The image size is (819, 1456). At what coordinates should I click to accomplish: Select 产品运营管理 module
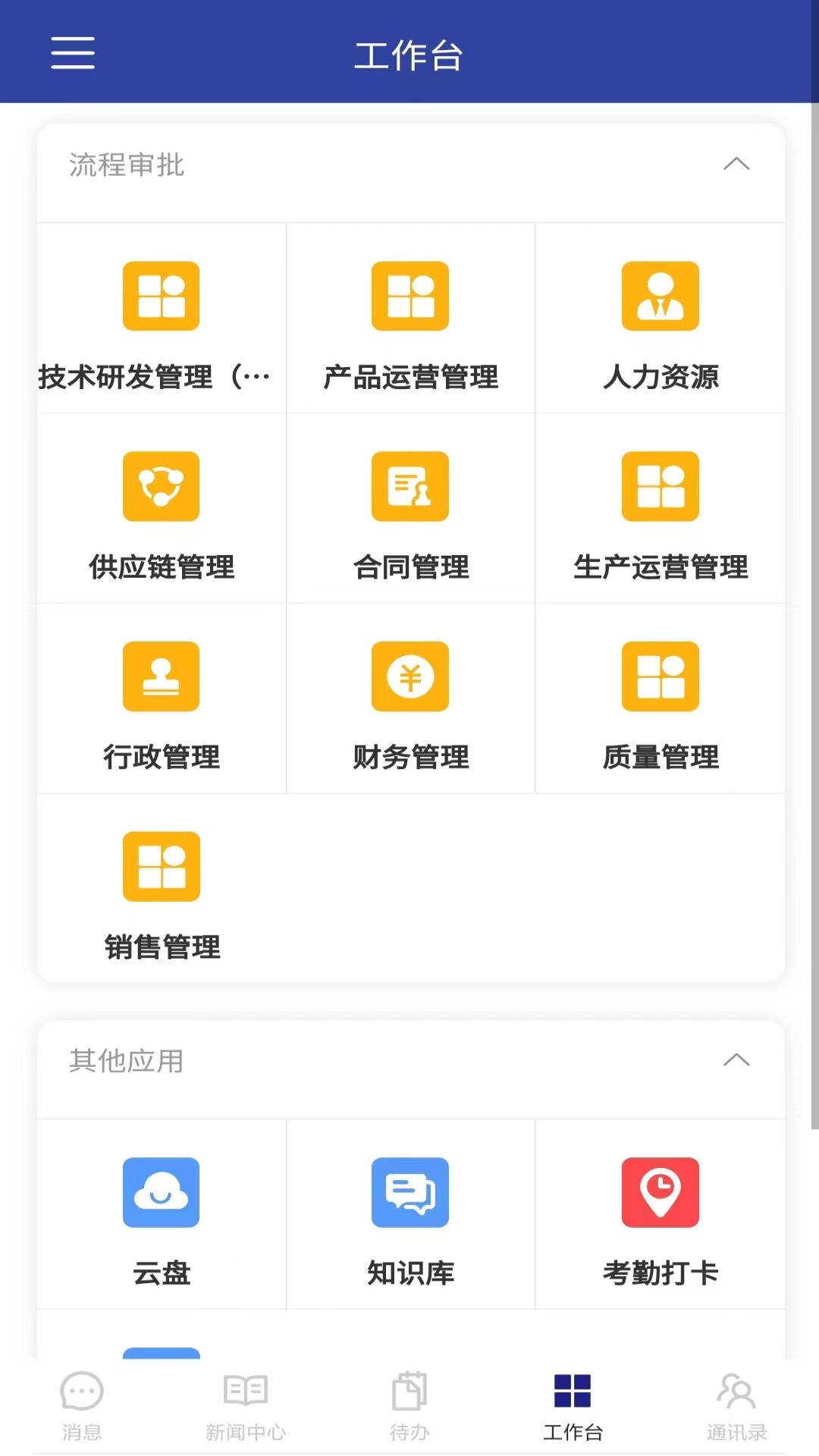(x=410, y=318)
